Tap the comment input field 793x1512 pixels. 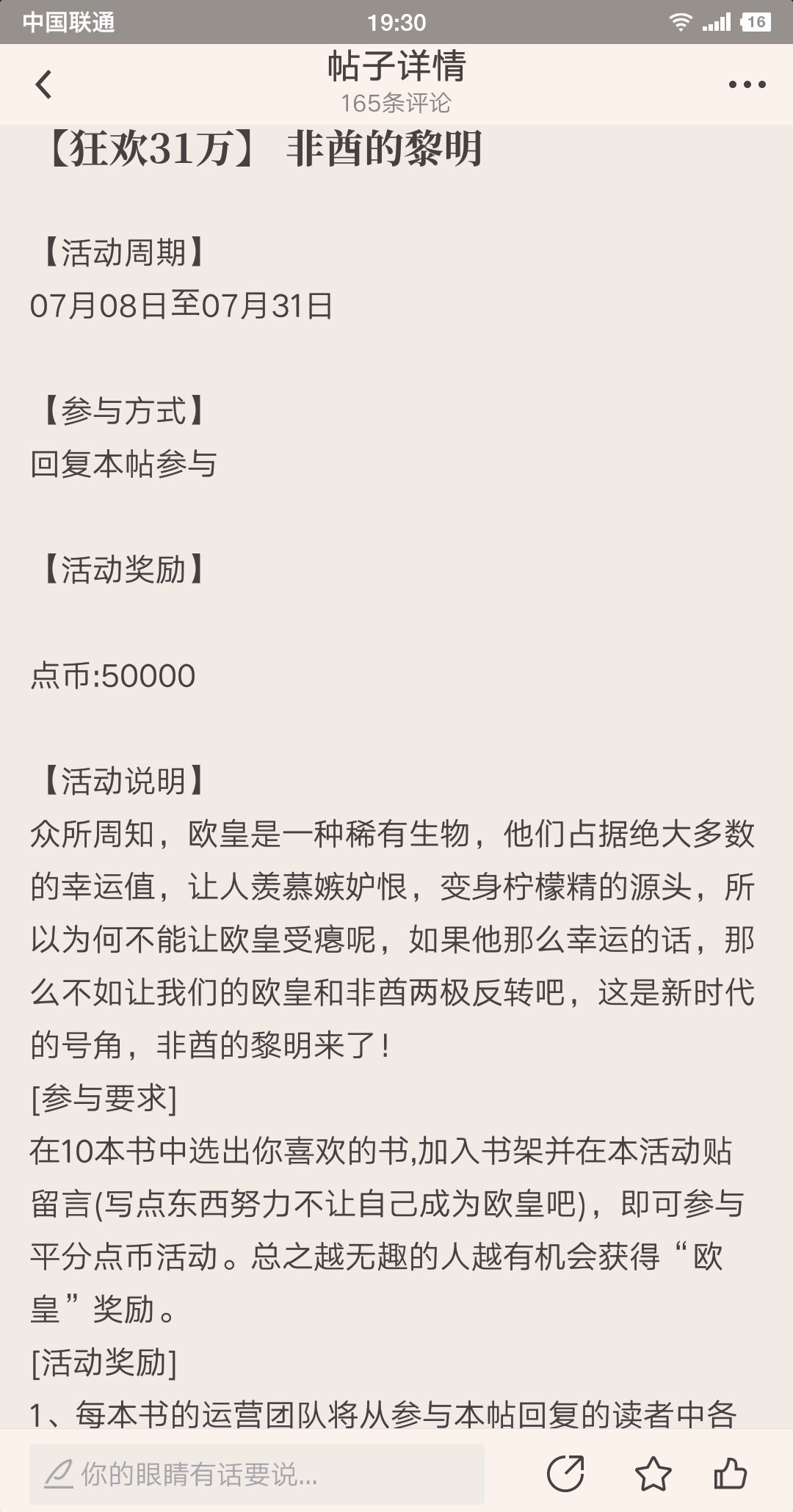click(257, 1475)
